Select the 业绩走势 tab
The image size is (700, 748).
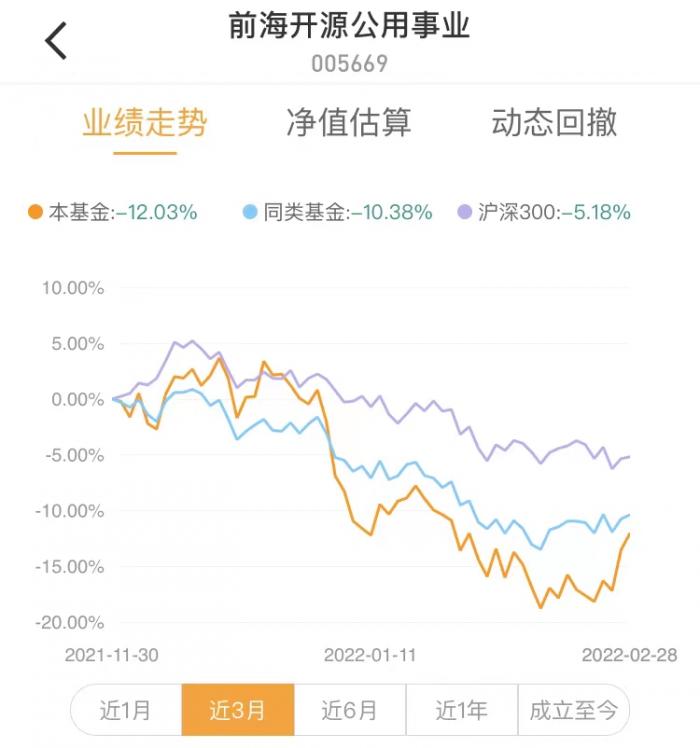[145, 123]
